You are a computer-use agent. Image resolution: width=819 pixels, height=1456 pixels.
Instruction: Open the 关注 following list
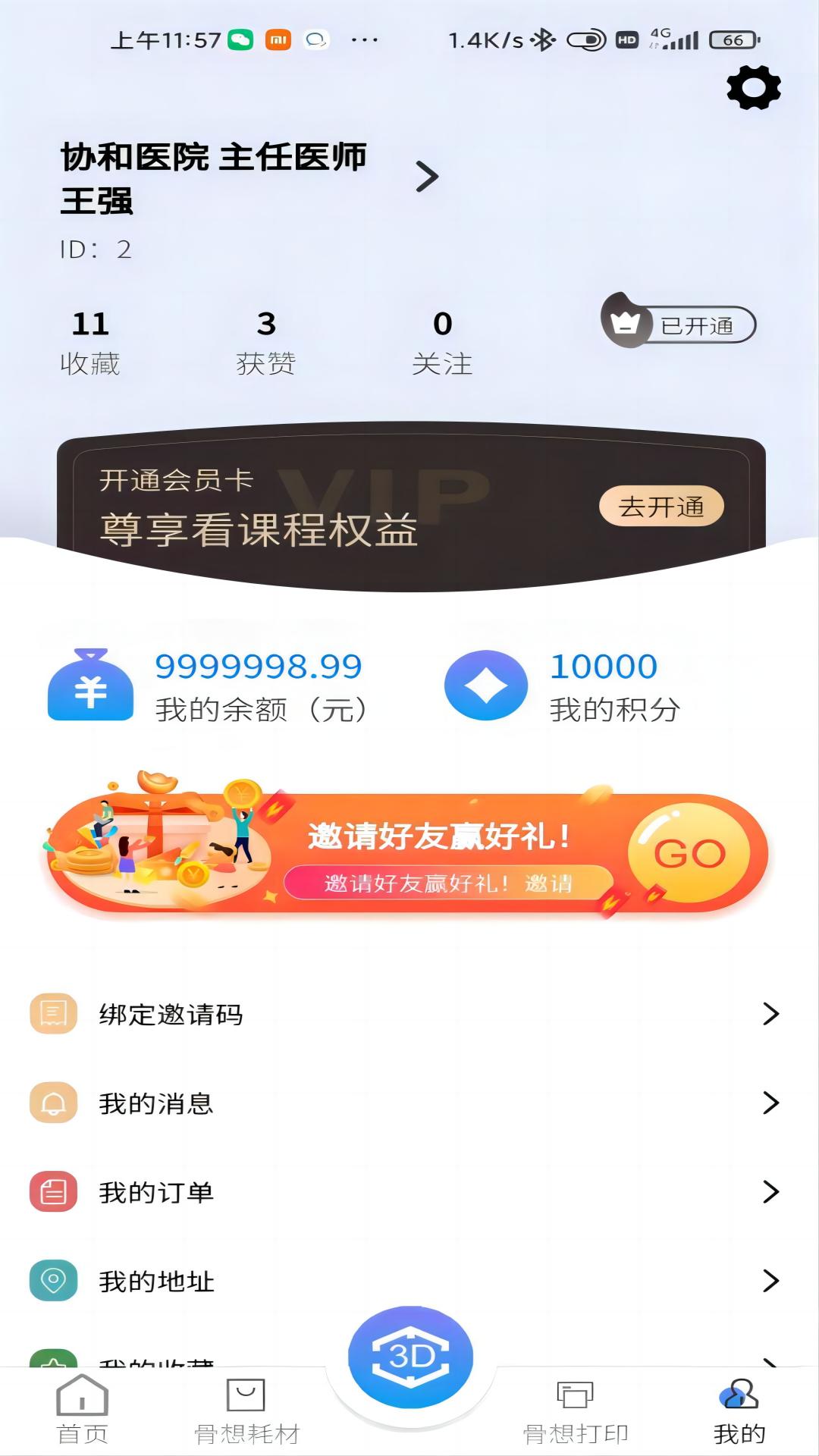coord(442,343)
